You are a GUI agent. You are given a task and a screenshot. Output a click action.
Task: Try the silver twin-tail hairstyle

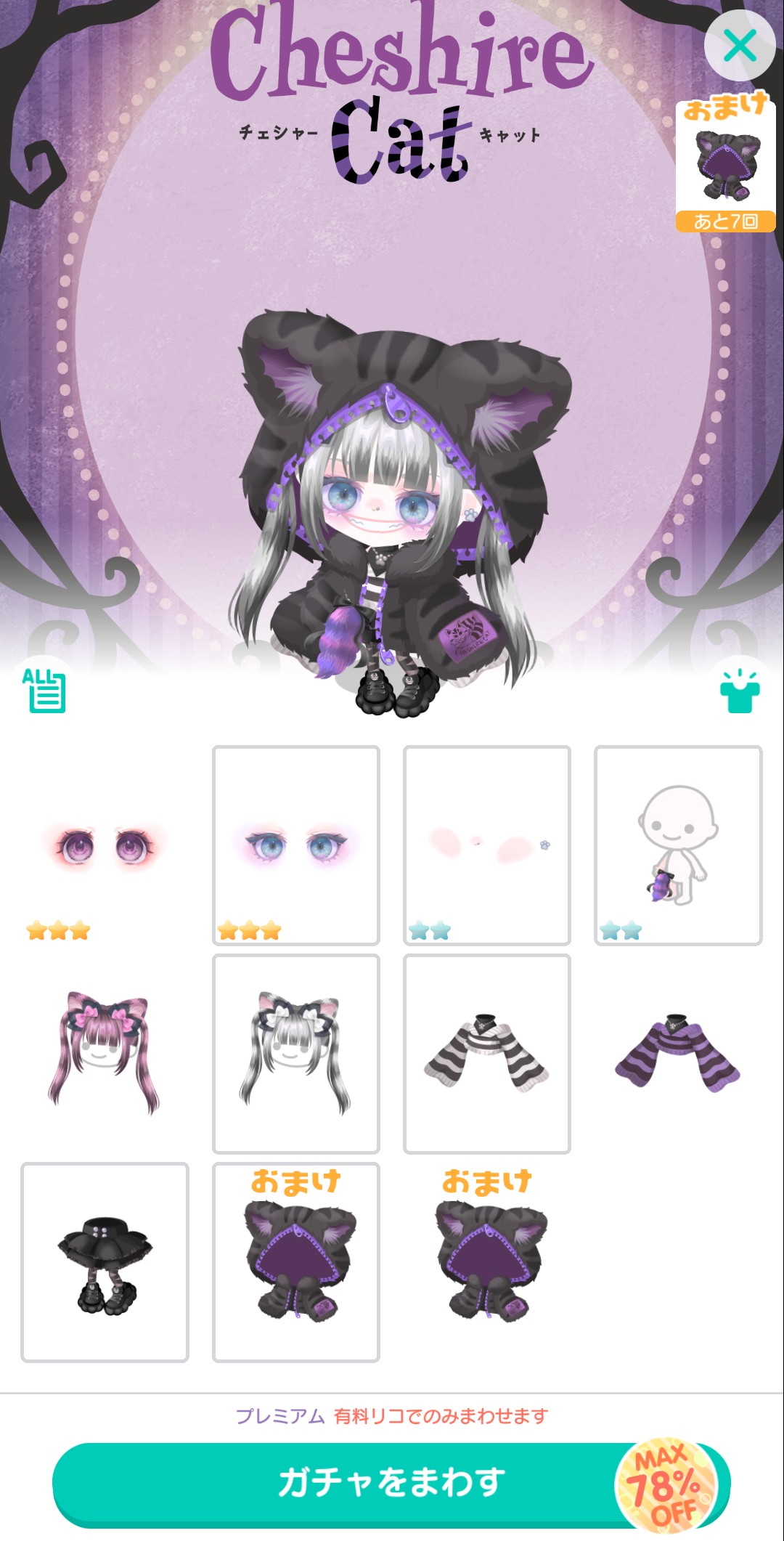pyautogui.click(x=296, y=1054)
